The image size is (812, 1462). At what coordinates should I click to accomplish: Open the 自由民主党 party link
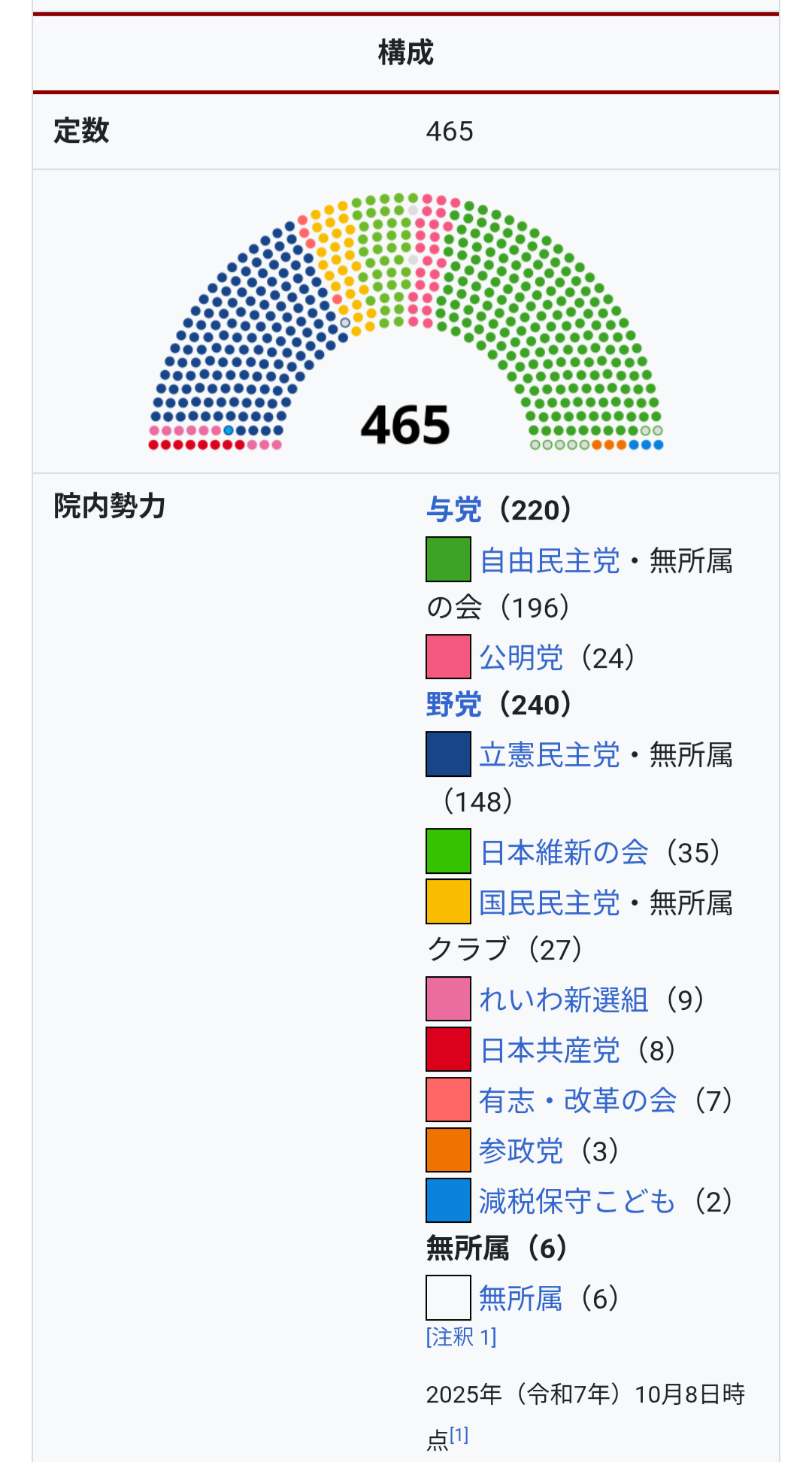point(550,561)
